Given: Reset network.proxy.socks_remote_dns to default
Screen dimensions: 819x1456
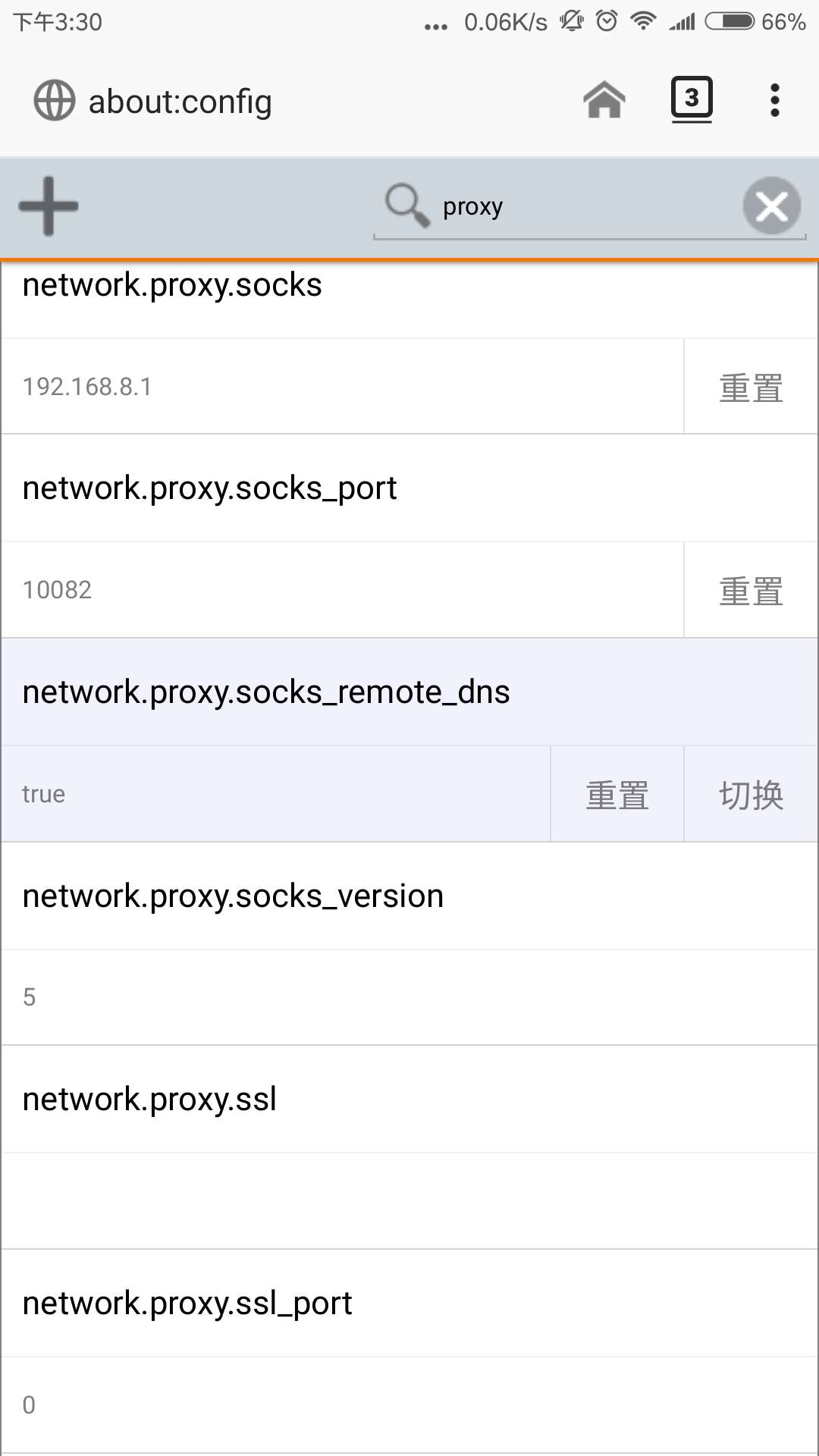Looking at the screenshot, I should click(617, 795).
